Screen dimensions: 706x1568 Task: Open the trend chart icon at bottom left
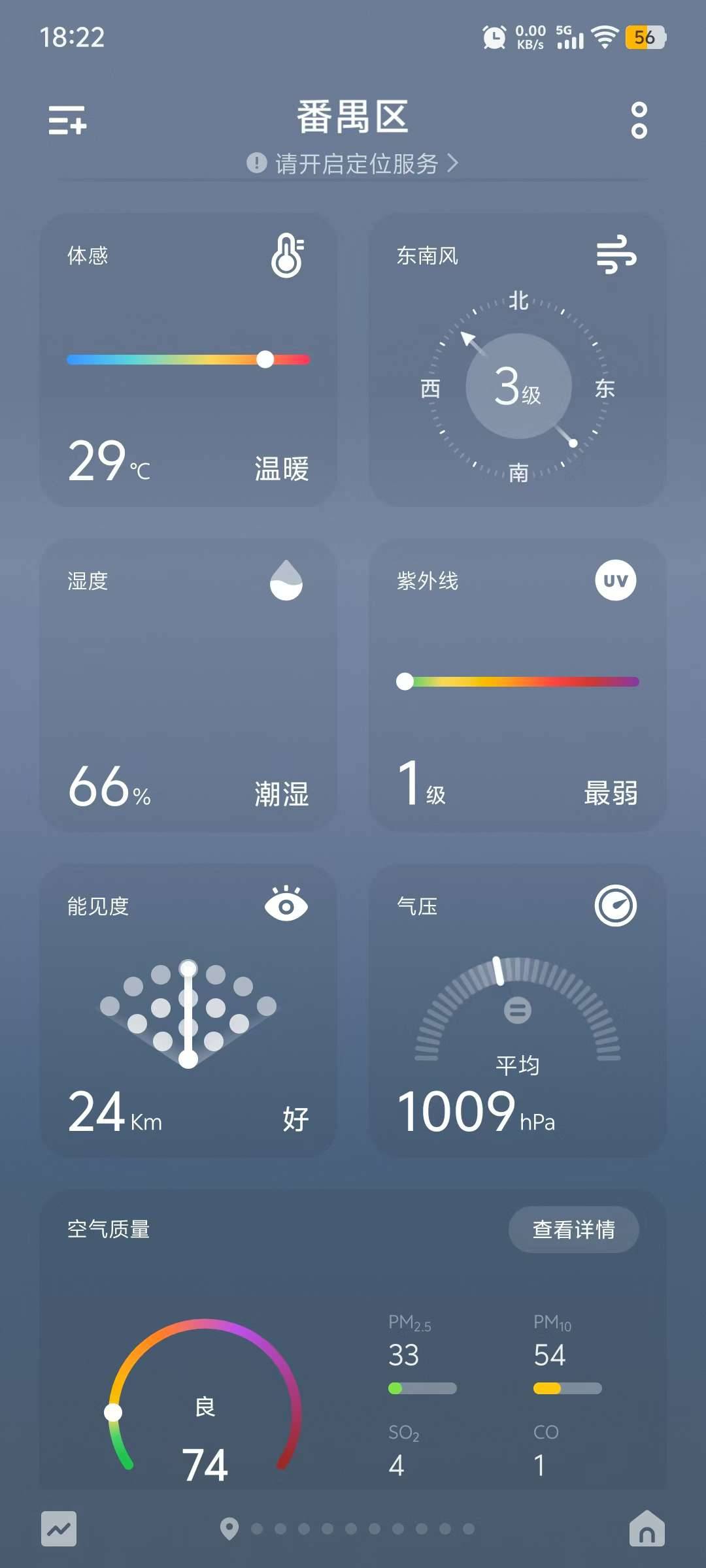59,1529
